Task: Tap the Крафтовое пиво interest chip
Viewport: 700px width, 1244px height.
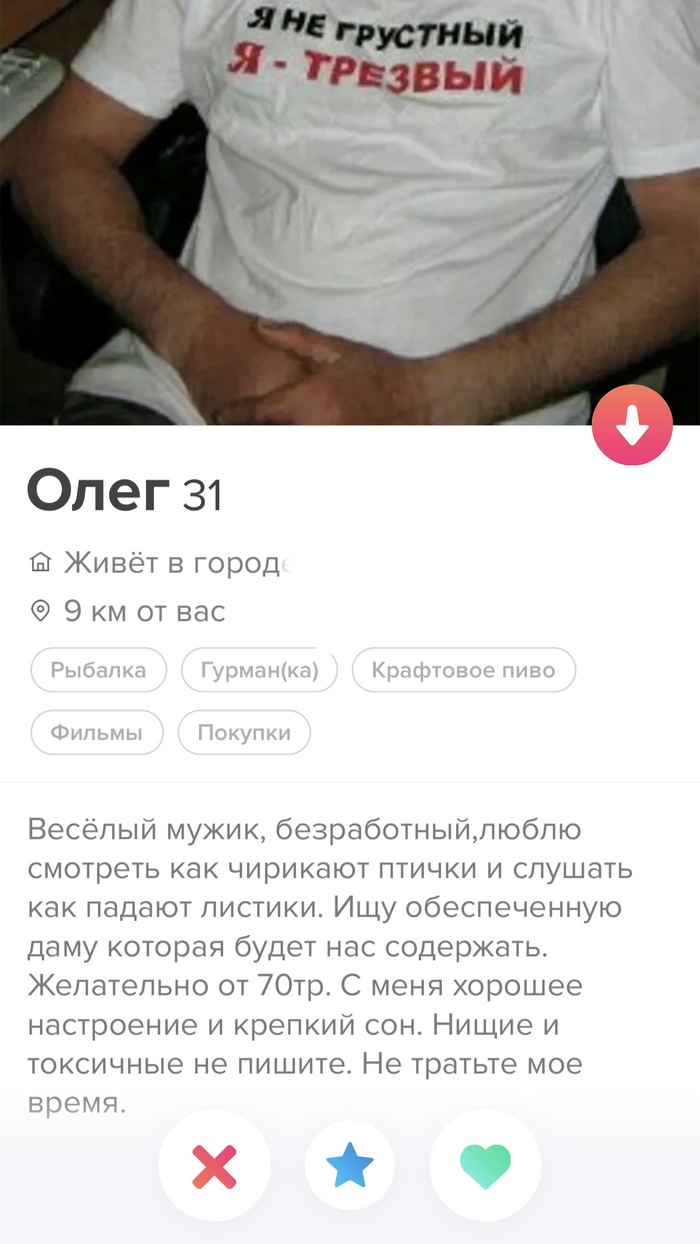Action: (463, 670)
